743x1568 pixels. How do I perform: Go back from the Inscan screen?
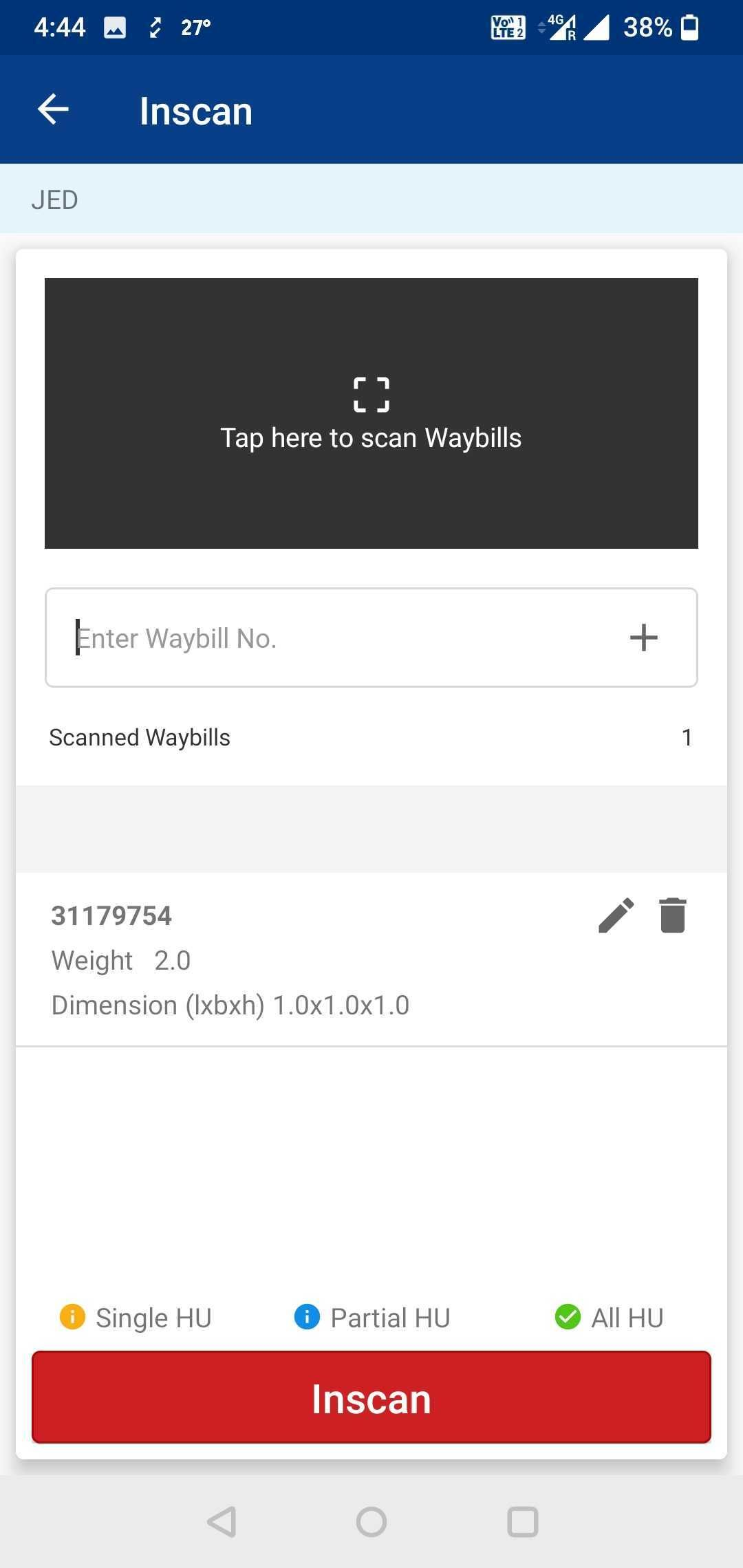point(53,110)
